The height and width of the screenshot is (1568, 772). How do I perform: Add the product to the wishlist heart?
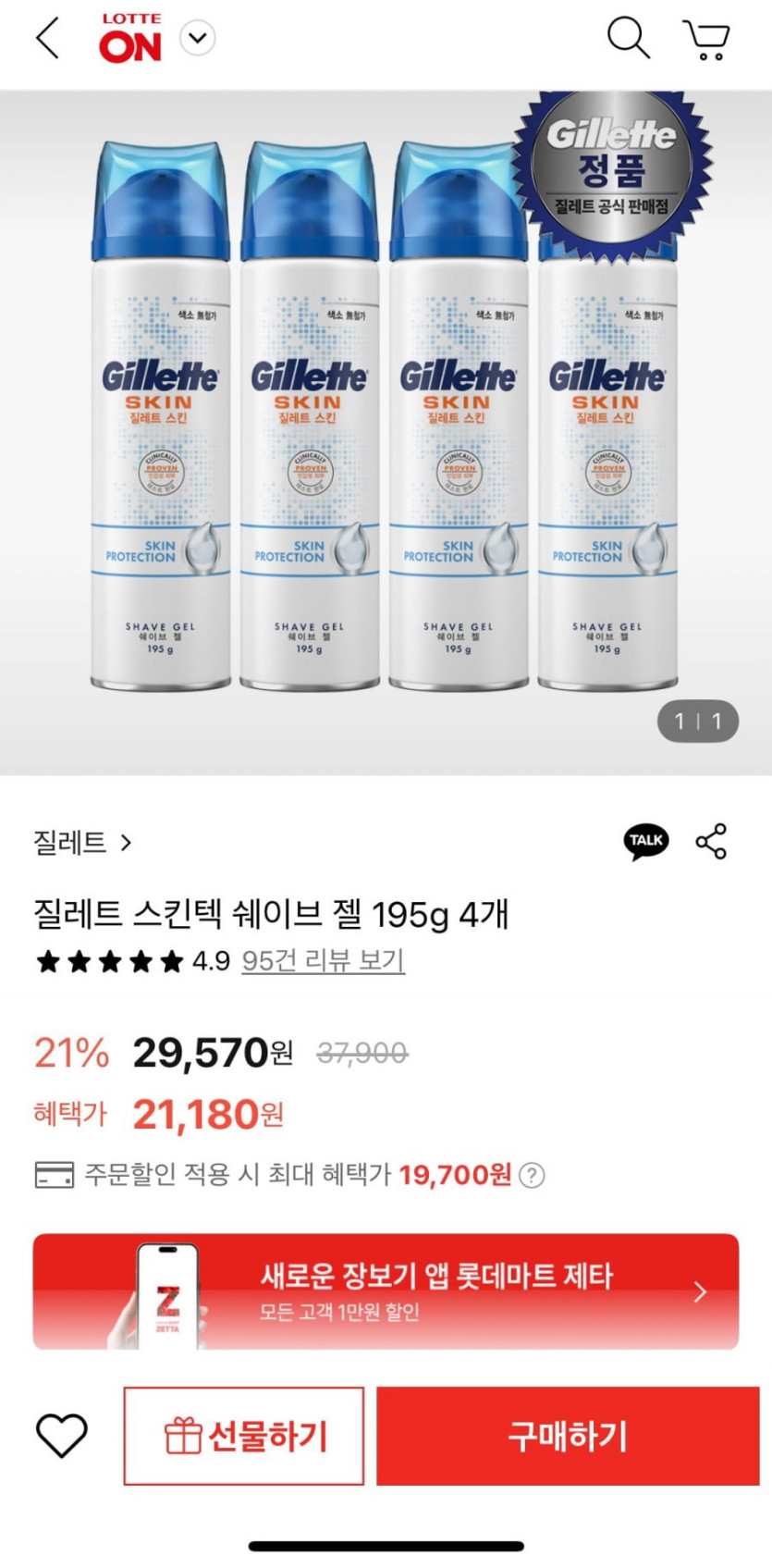click(x=61, y=1436)
